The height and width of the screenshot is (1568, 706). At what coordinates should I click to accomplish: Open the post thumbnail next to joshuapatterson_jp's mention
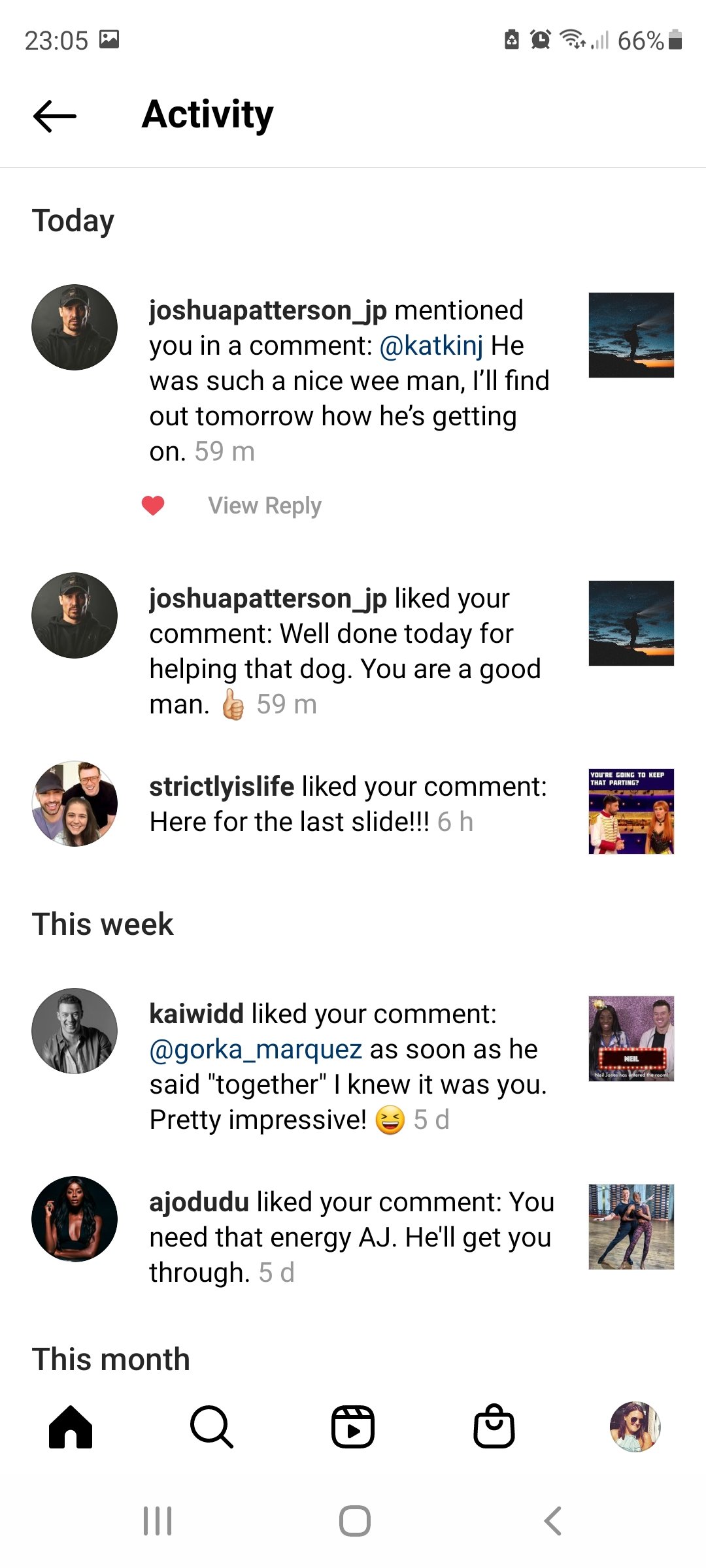tap(631, 335)
